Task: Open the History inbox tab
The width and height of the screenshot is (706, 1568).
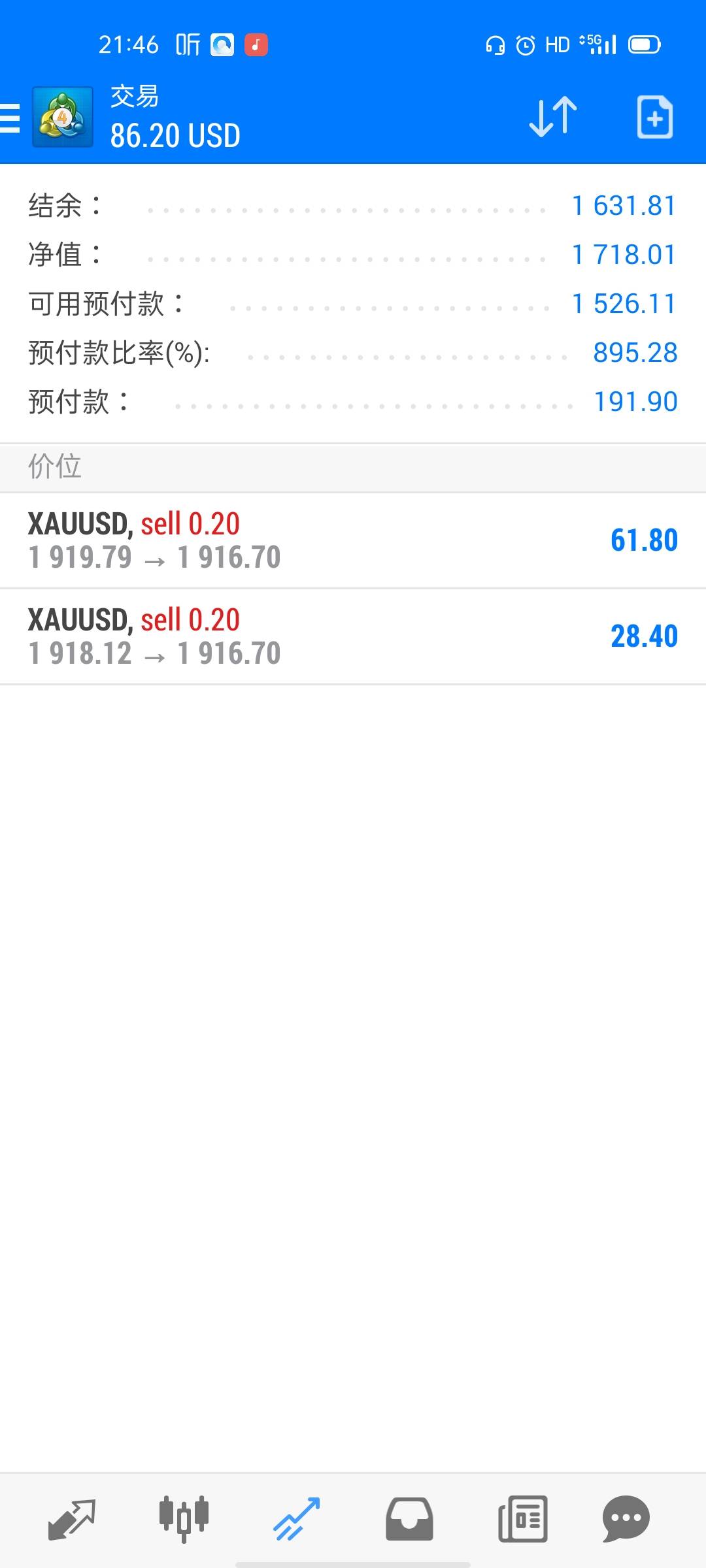Action: (409, 1519)
